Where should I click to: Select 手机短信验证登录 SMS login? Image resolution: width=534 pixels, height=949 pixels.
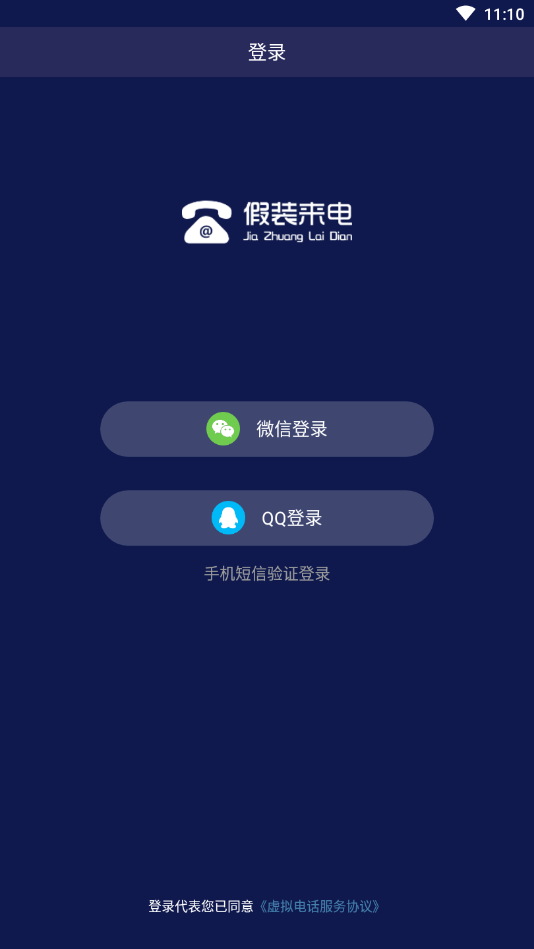267,573
